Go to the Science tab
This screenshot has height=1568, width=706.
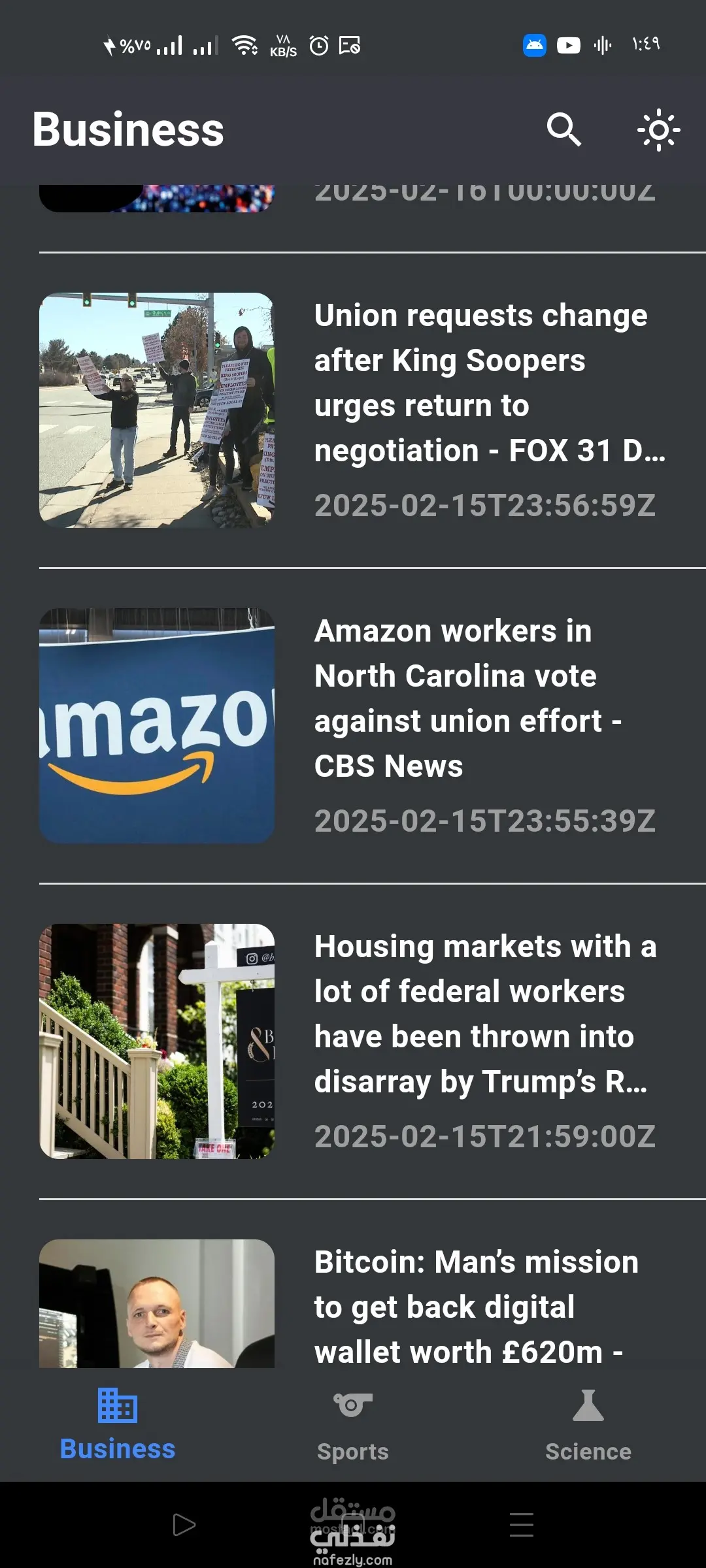(x=588, y=1424)
